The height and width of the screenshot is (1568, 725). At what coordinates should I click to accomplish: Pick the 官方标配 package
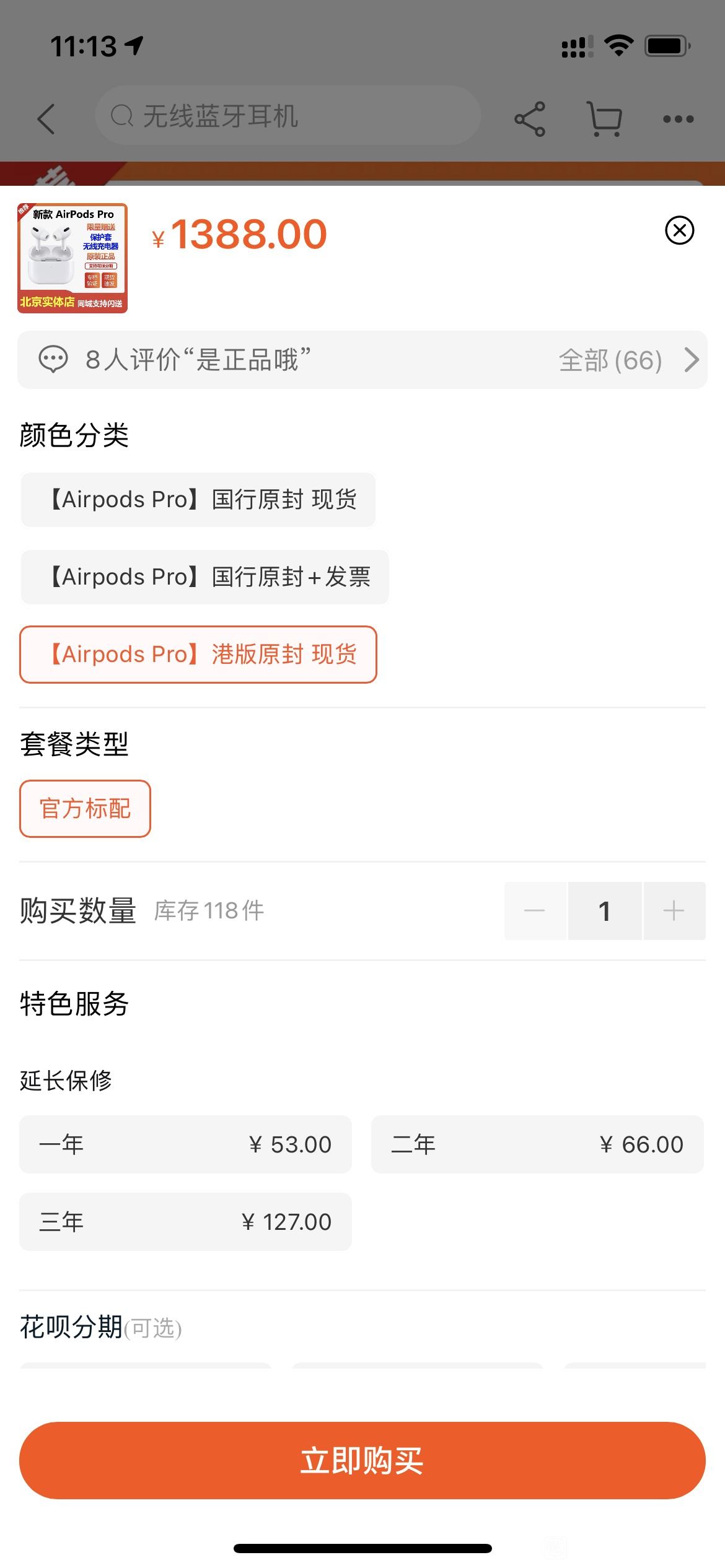(86, 809)
